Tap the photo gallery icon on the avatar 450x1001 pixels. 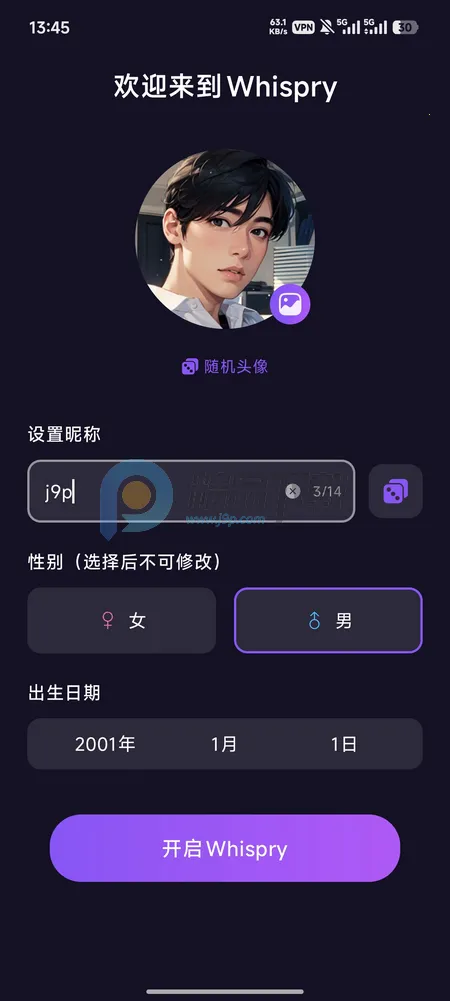[x=290, y=304]
